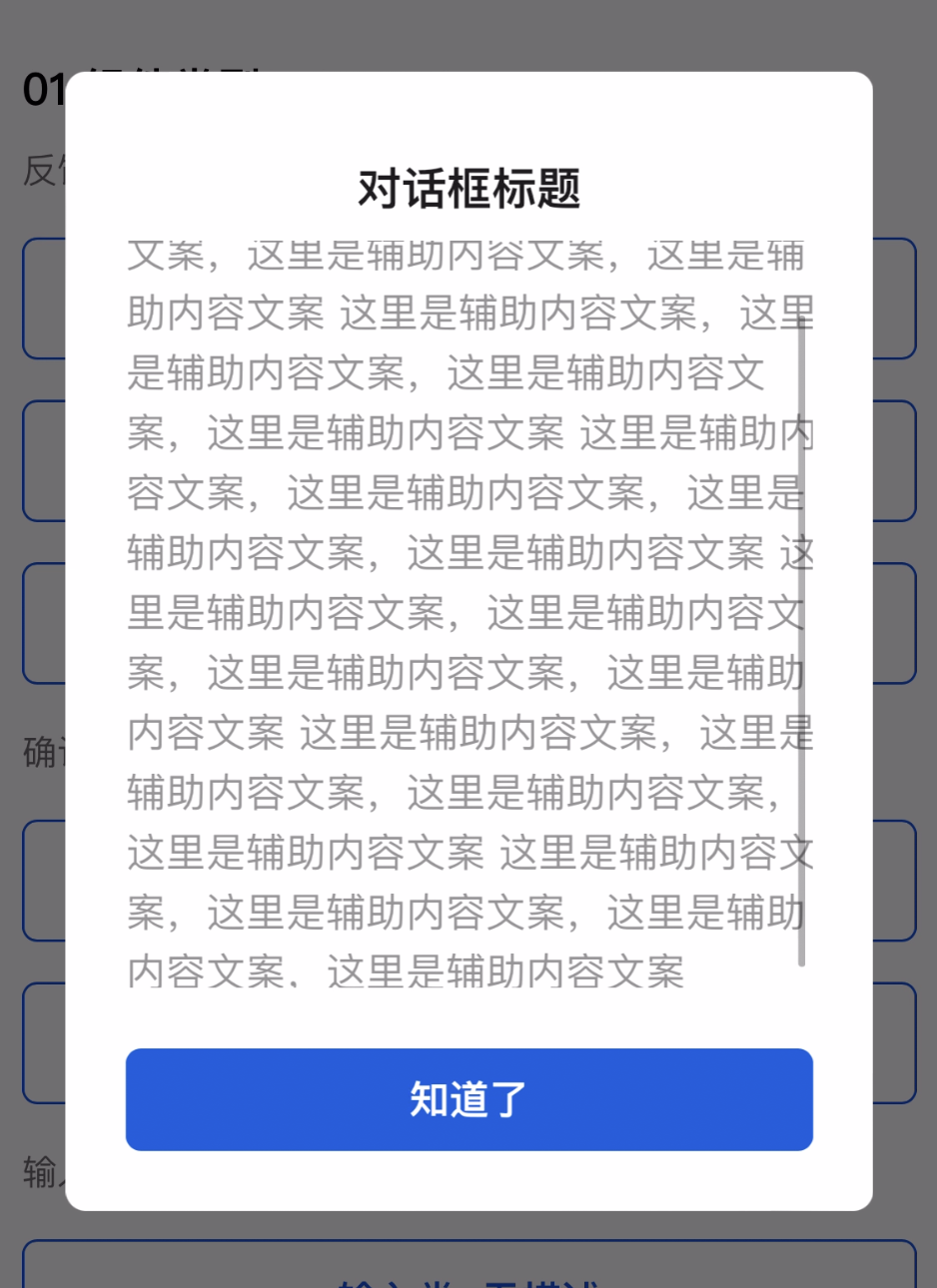Click the 对话框标题 dialog title
The image size is (937, 1288).
click(x=469, y=188)
